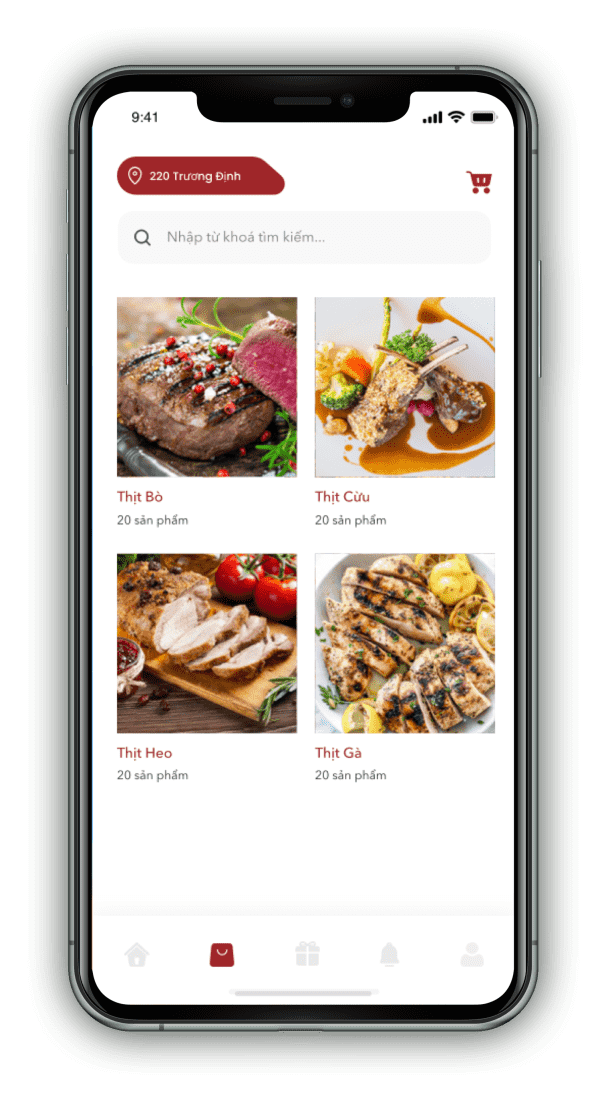The height and width of the screenshot is (1097, 608).
Task: Select the shopping bag tab
Action: point(222,954)
